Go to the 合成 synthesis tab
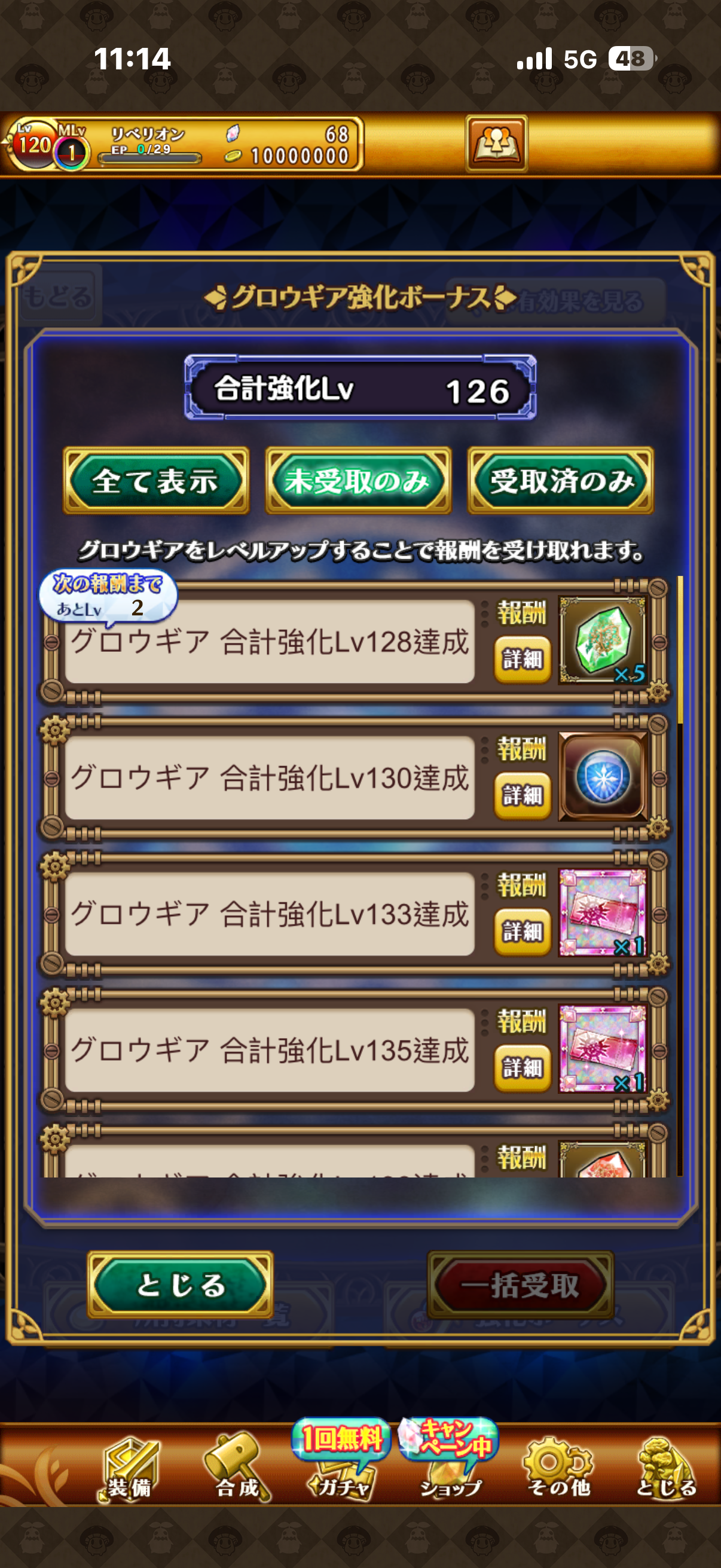The width and height of the screenshot is (721, 1568). tap(237, 1468)
